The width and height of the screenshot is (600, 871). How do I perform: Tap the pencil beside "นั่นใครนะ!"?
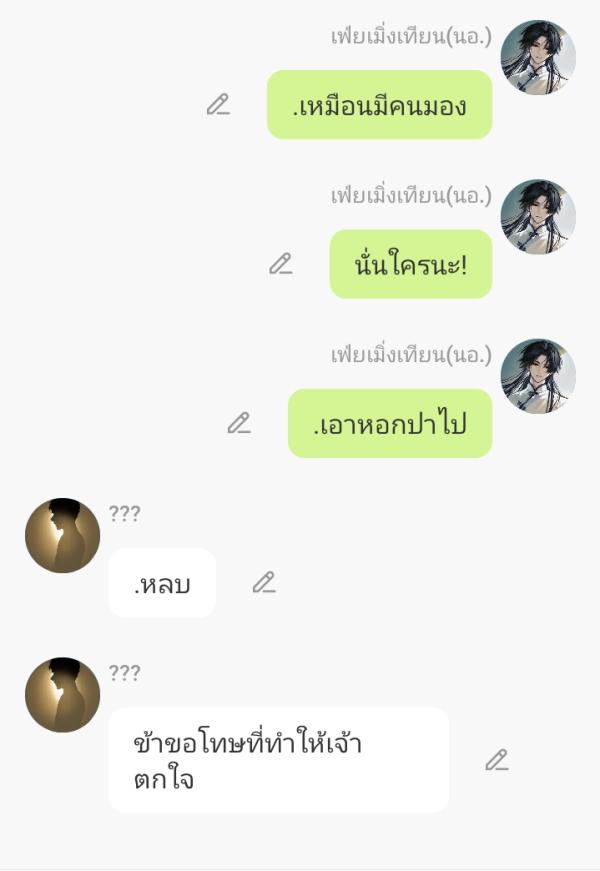tap(281, 264)
